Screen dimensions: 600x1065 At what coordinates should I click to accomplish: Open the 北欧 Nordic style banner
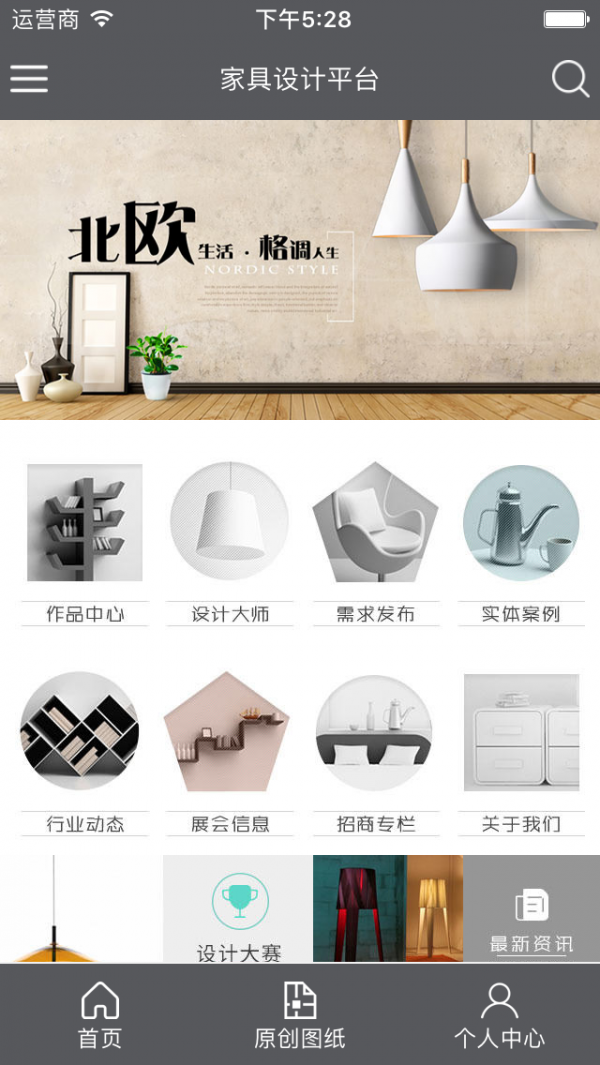(x=300, y=269)
